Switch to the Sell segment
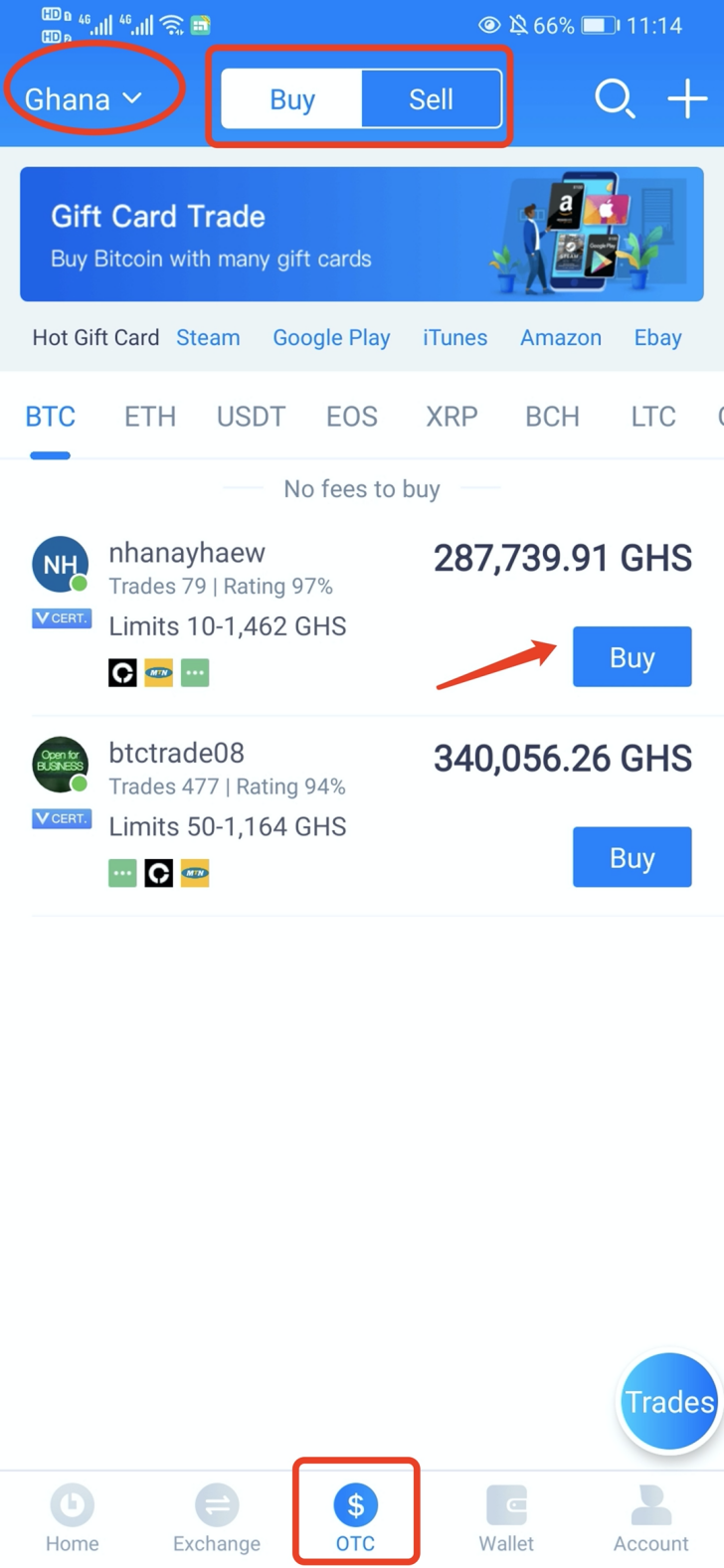724x1568 pixels. (x=431, y=99)
